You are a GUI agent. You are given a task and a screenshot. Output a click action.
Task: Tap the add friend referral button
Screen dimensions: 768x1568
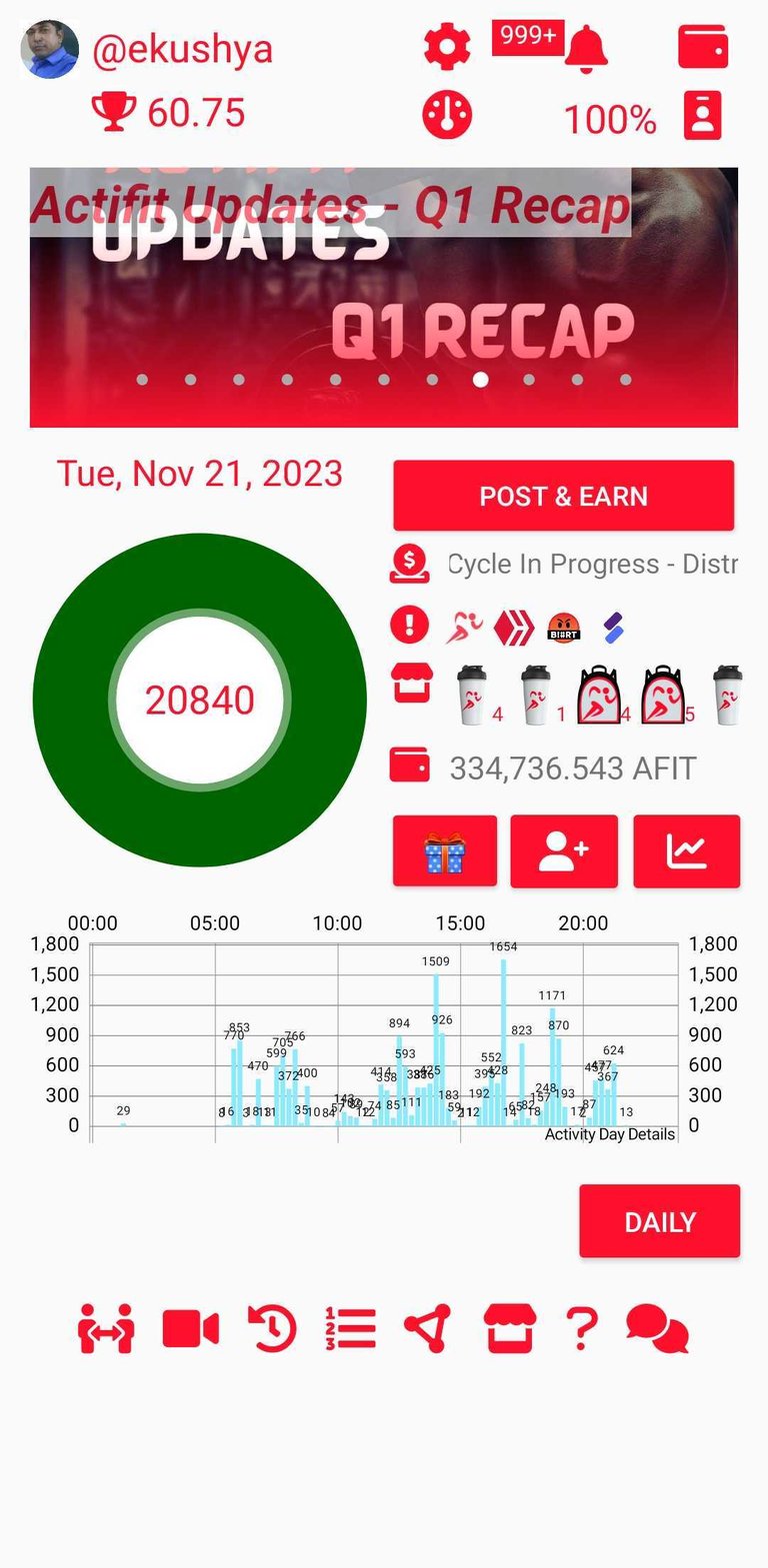click(564, 851)
